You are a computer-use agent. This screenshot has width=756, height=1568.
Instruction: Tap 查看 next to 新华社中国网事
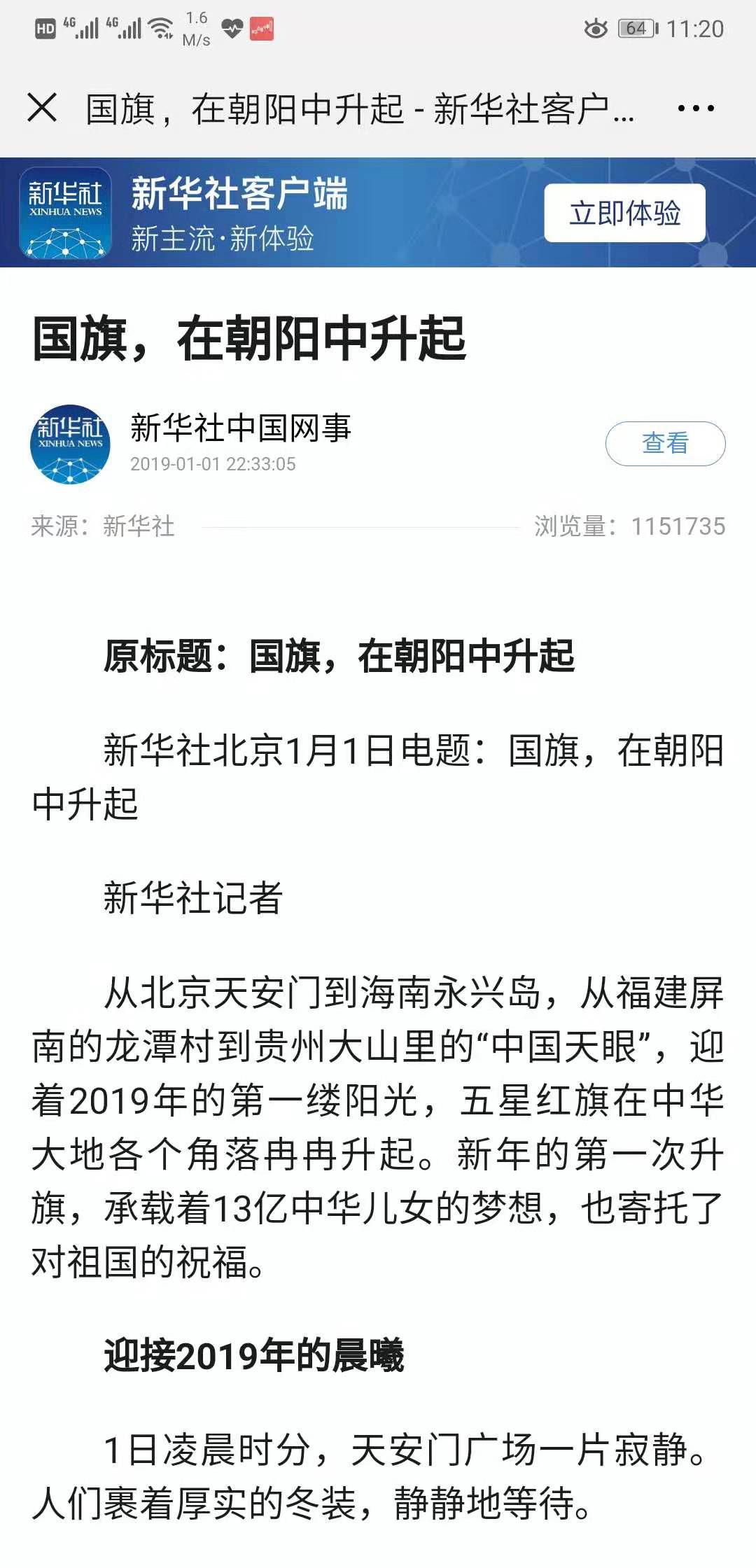665,443
